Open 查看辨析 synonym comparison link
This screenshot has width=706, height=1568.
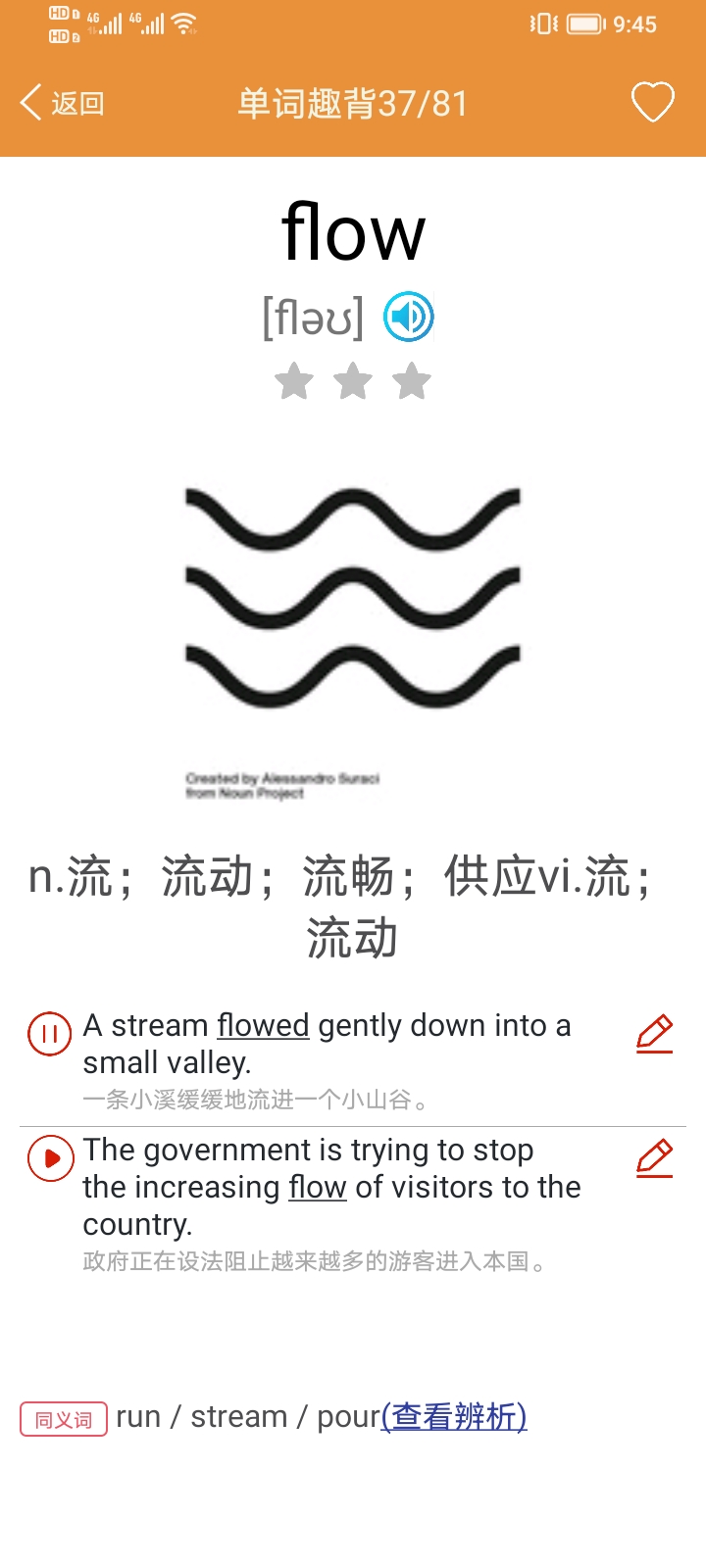pos(455,1417)
